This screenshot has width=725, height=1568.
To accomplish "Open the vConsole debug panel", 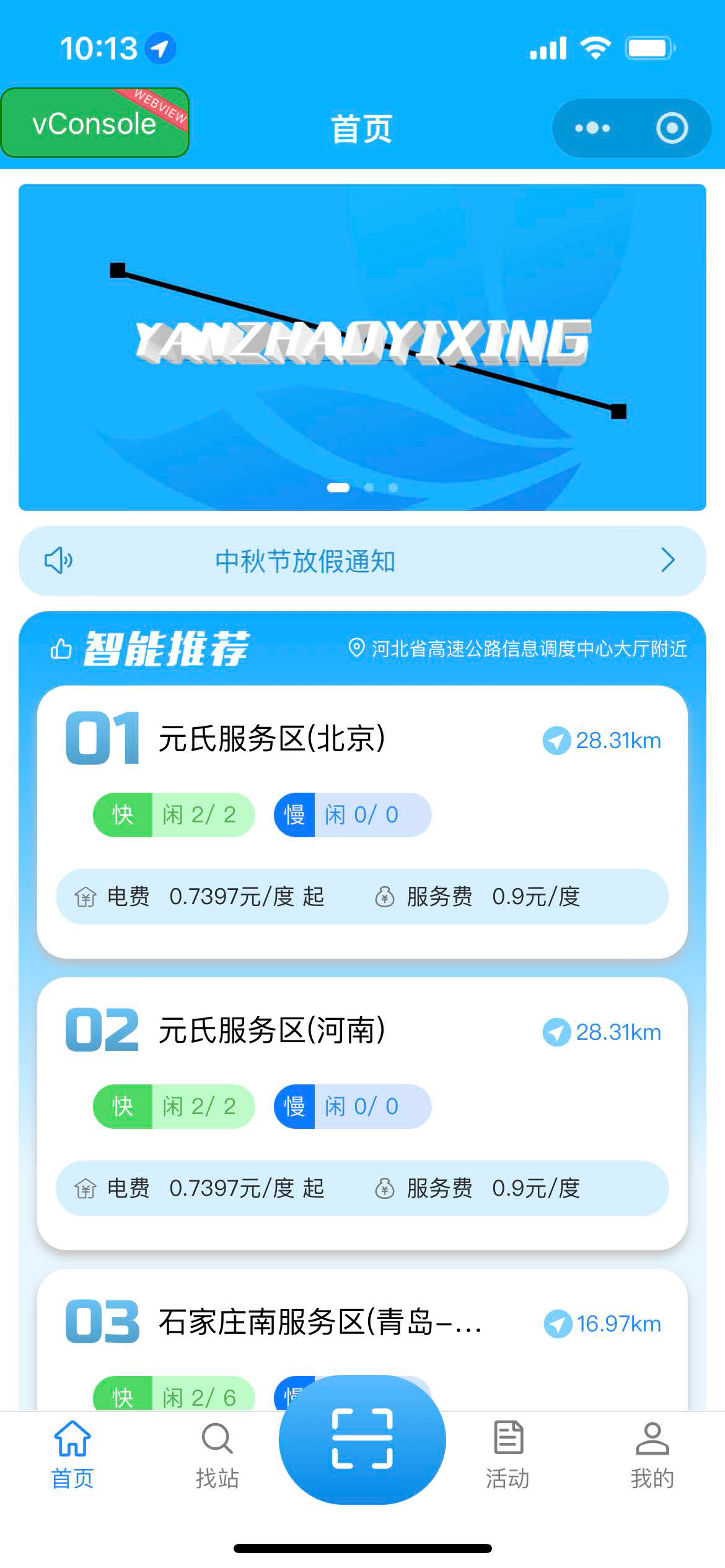I will click(94, 123).
